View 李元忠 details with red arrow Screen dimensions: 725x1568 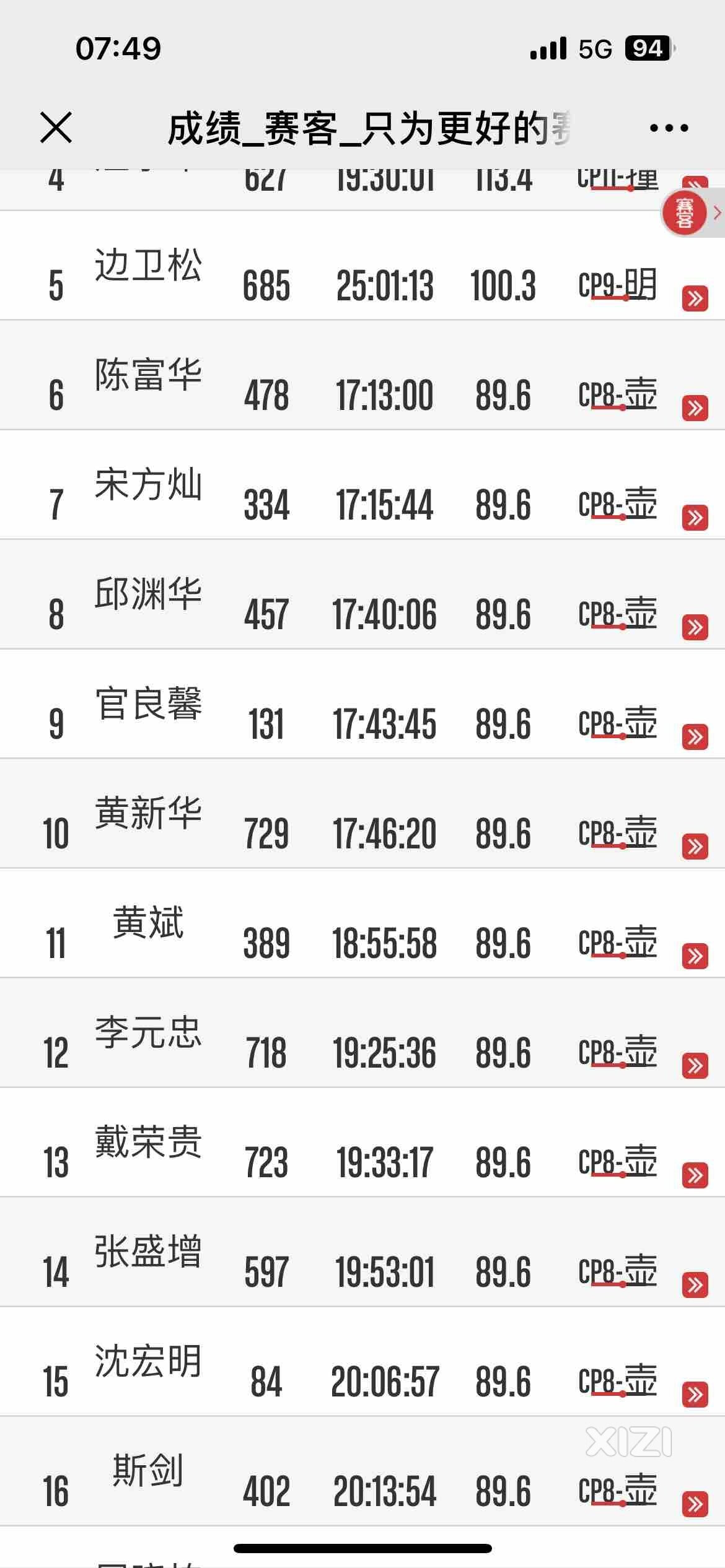695,1066
